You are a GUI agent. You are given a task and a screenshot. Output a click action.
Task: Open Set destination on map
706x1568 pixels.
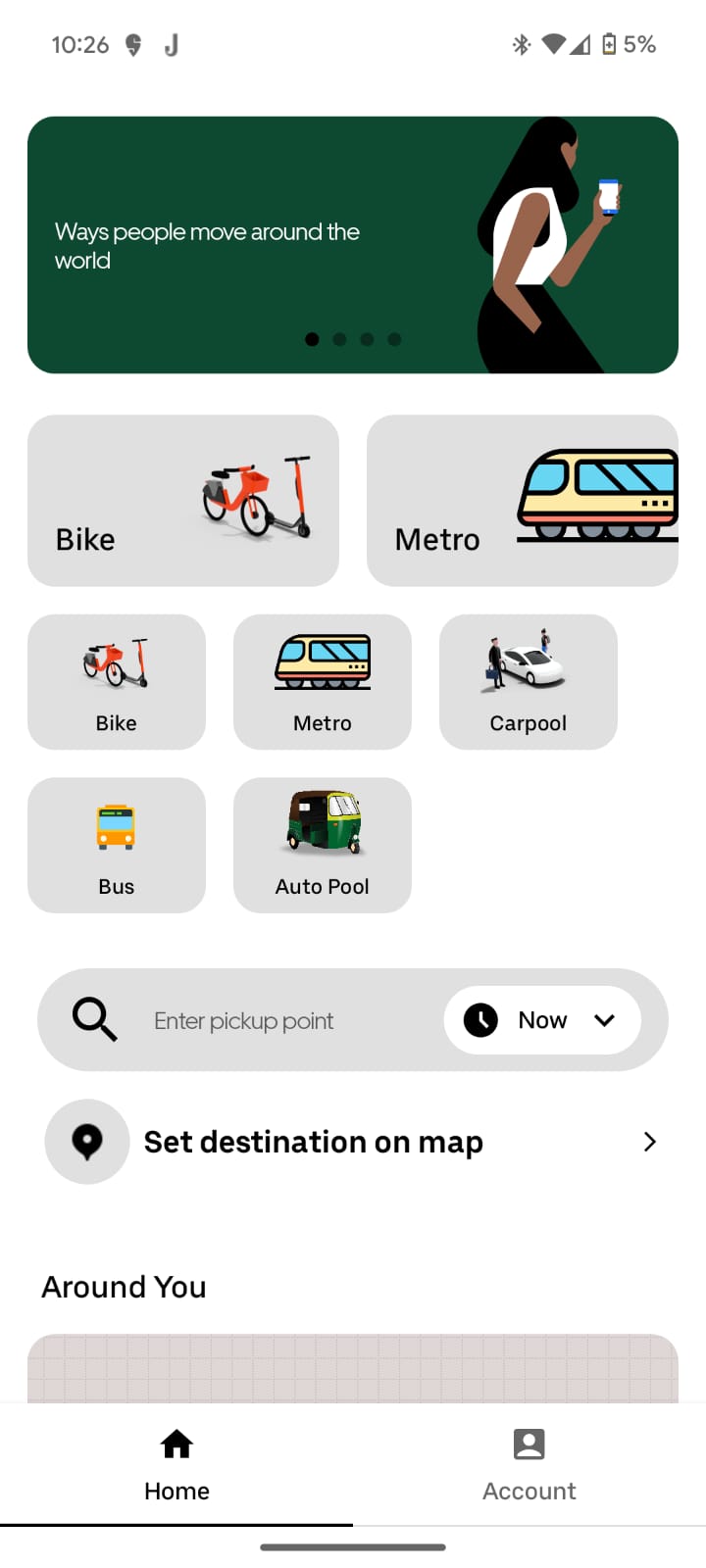coord(353,1142)
